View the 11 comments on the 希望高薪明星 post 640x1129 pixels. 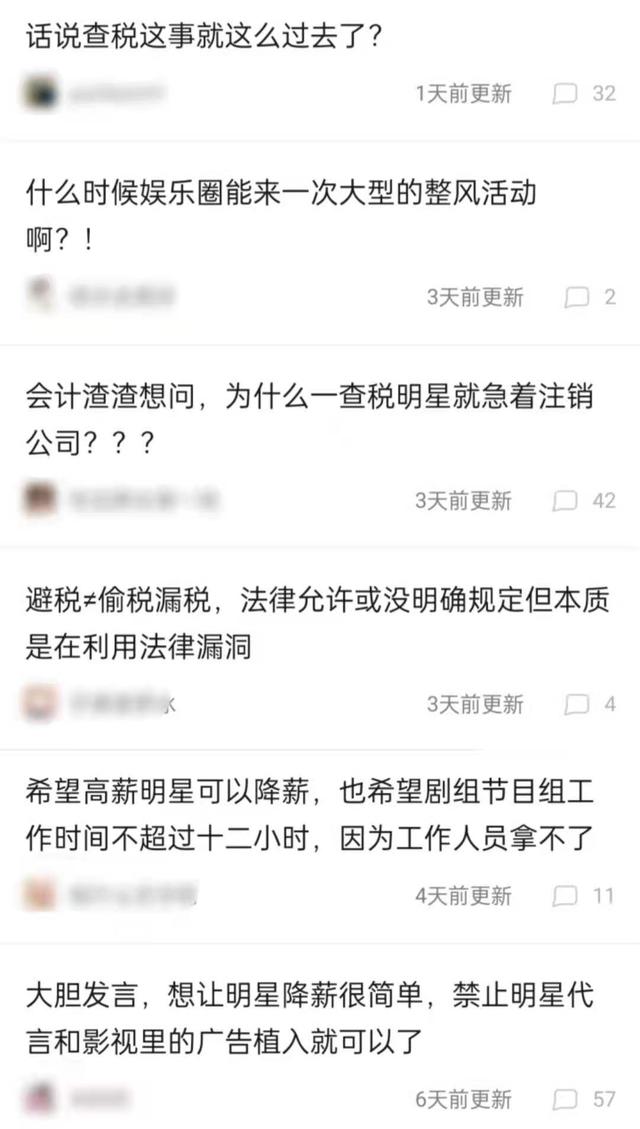tap(585, 895)
